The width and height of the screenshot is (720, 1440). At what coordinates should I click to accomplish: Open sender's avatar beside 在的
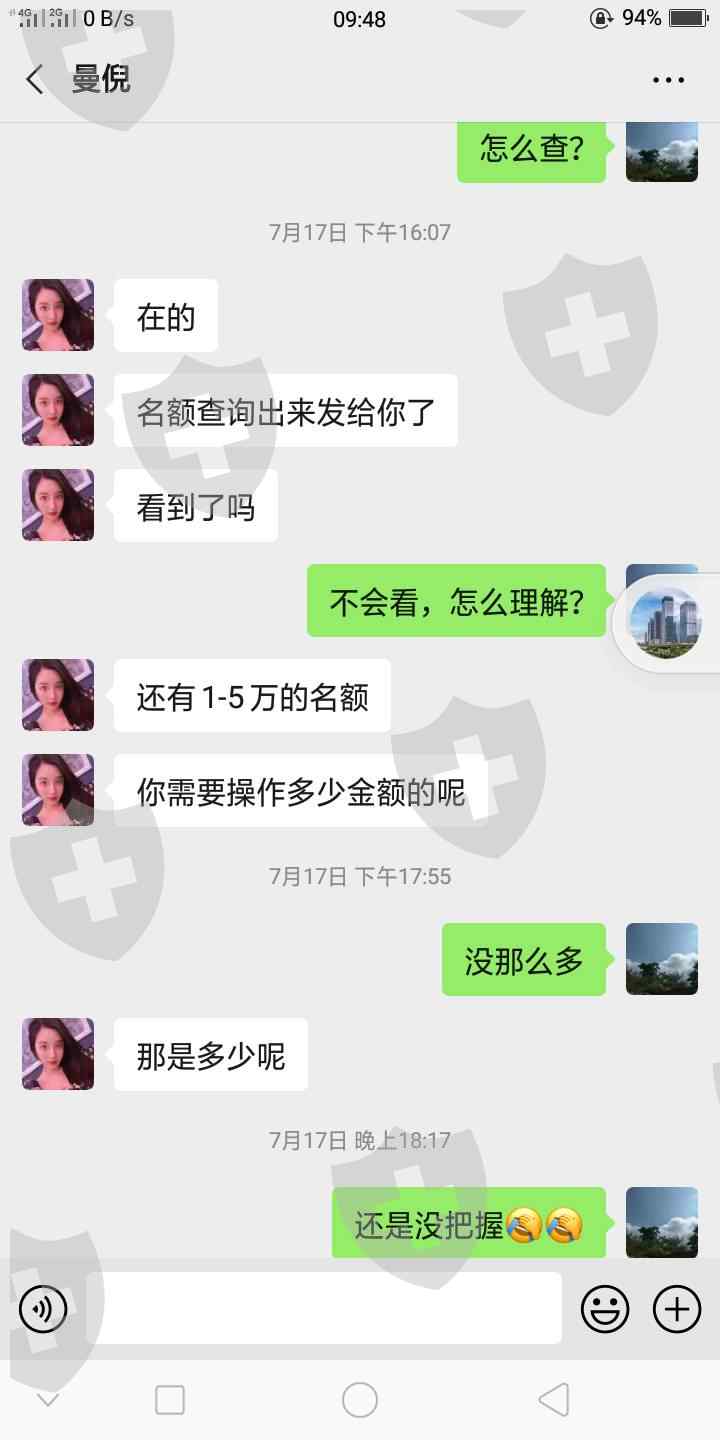tap(58, 315)
